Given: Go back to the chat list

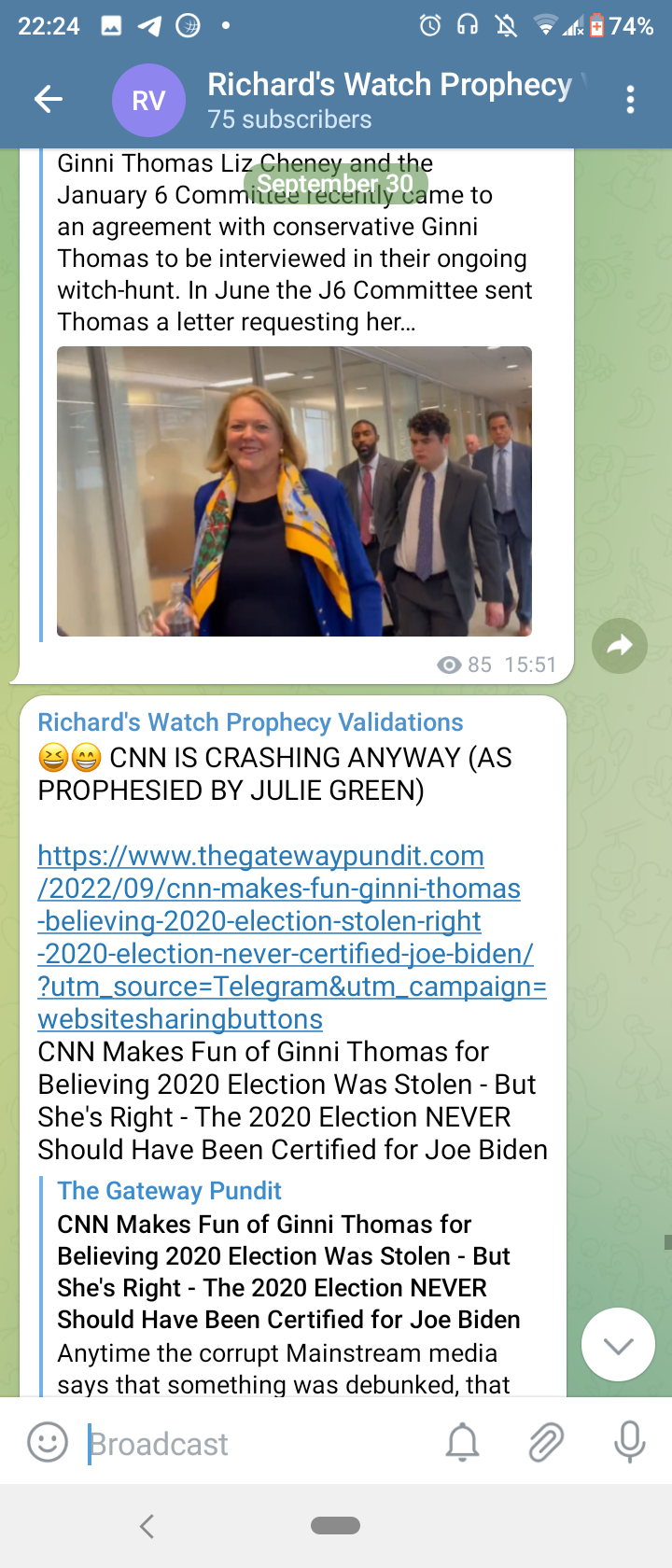Looking at the screenshot, I should (x=48, y=99).
